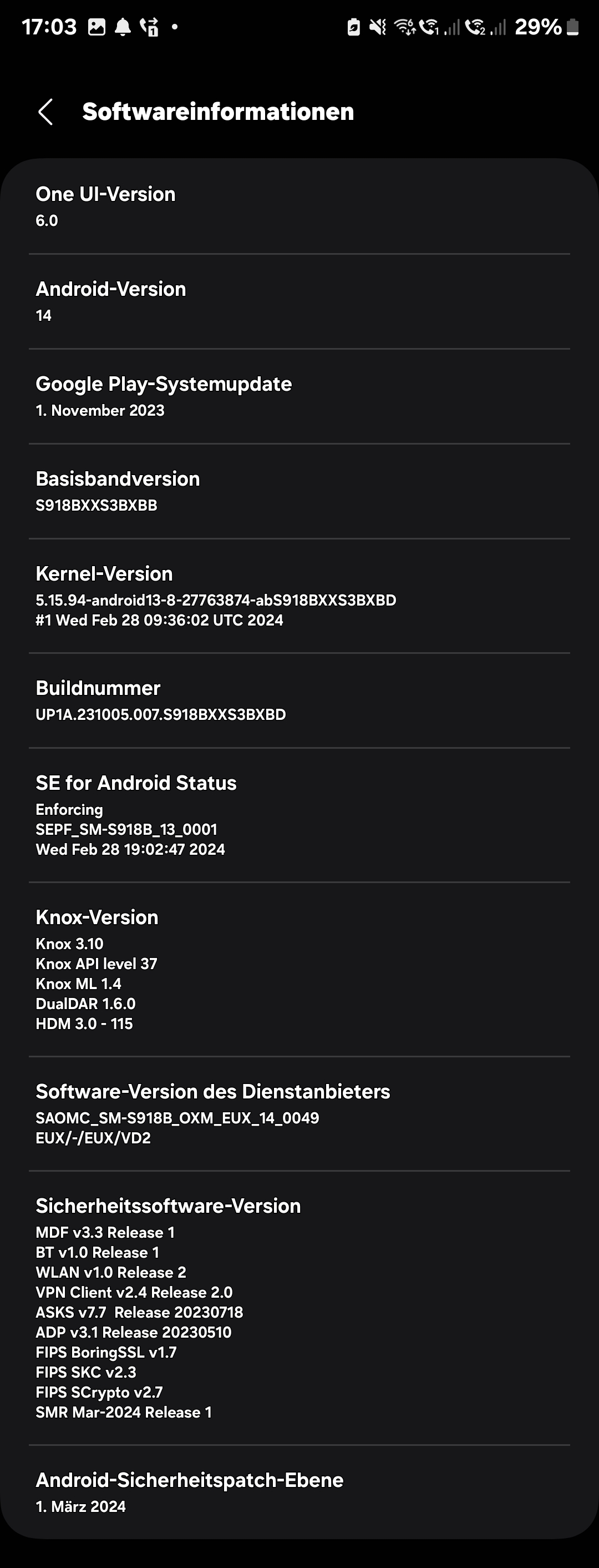
Task: Select the One UI-Version row
Action: click(x=298, y=206)
